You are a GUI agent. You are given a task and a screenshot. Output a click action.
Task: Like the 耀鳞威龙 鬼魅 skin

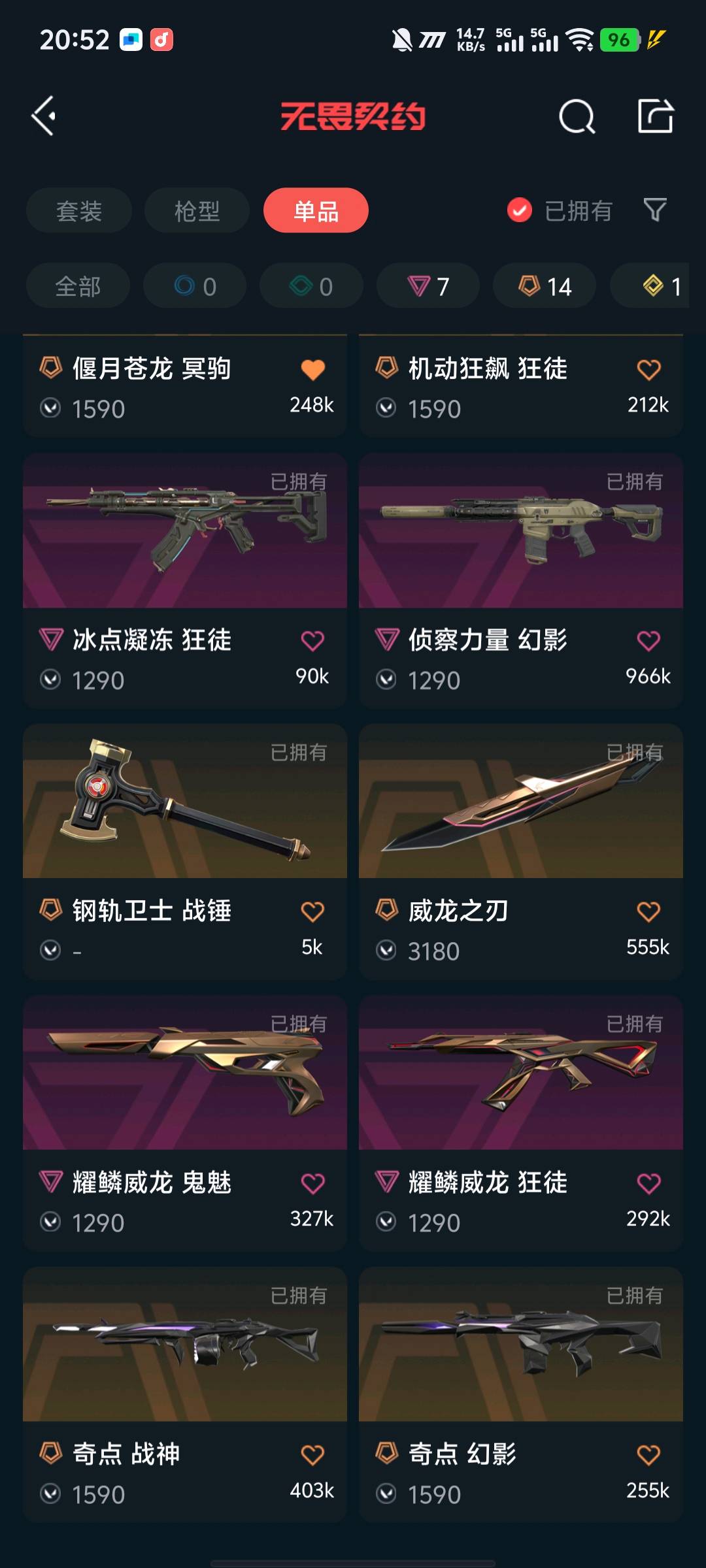coord(312,1183)
